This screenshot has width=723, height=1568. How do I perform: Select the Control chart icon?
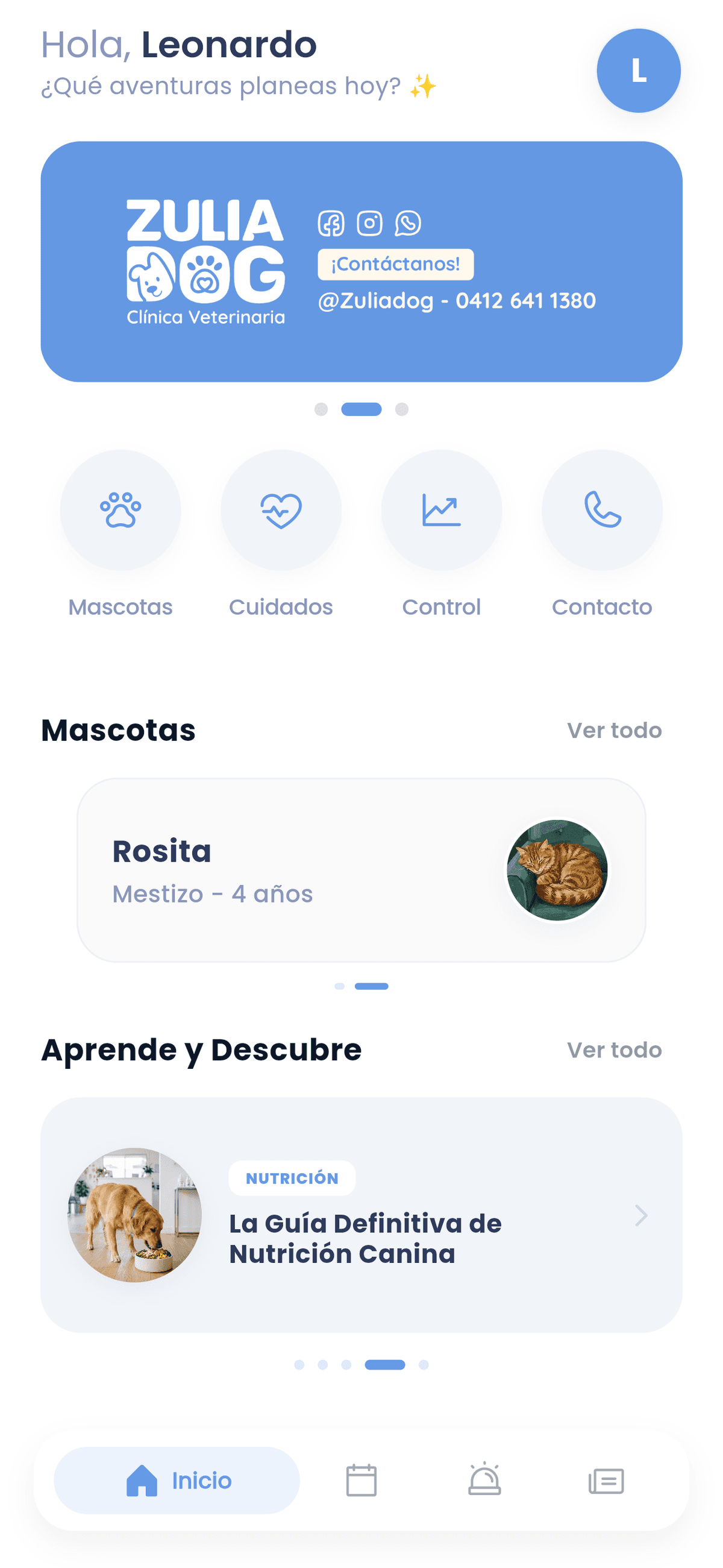coord(441,511)
